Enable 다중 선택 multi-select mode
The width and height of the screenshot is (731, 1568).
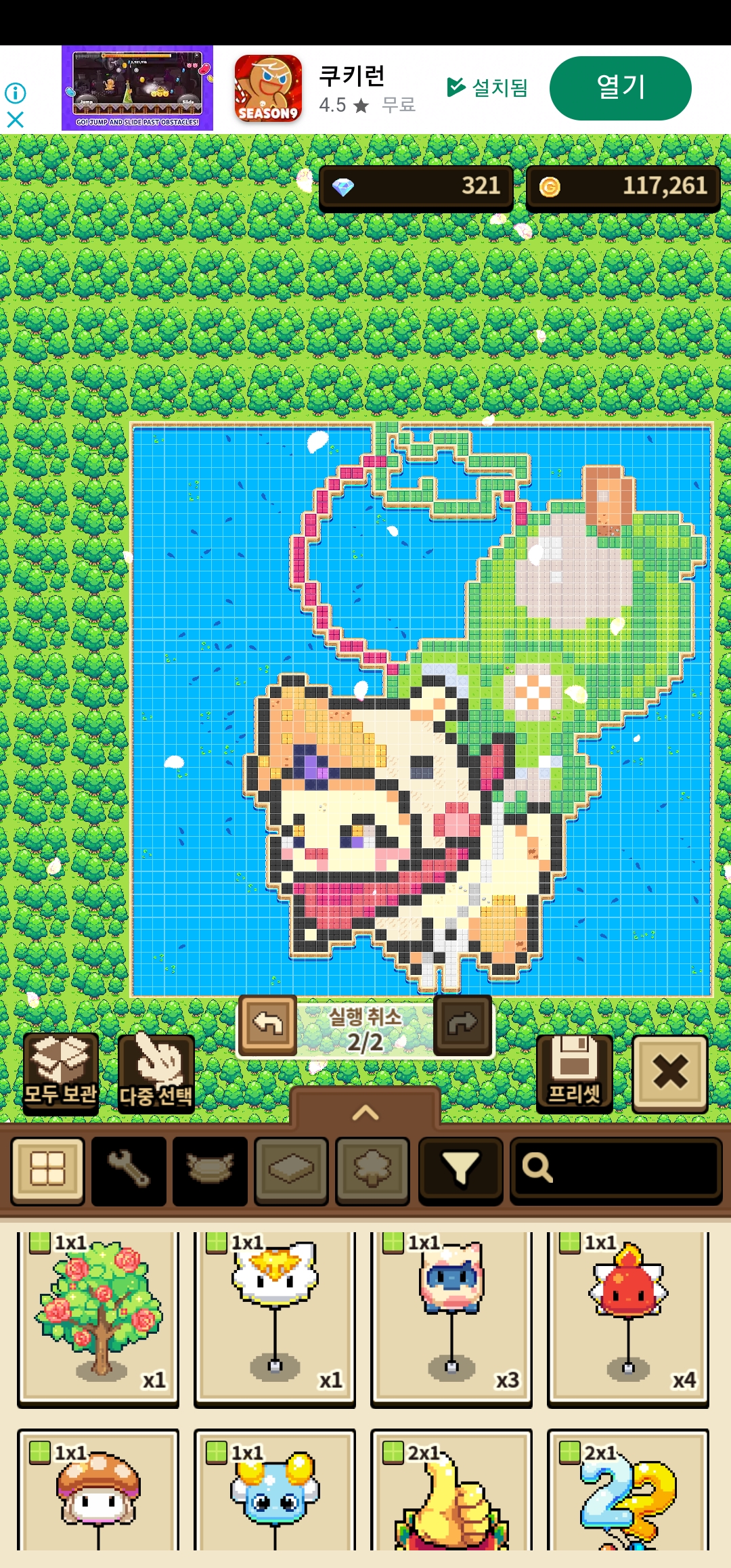[156, 1074]
